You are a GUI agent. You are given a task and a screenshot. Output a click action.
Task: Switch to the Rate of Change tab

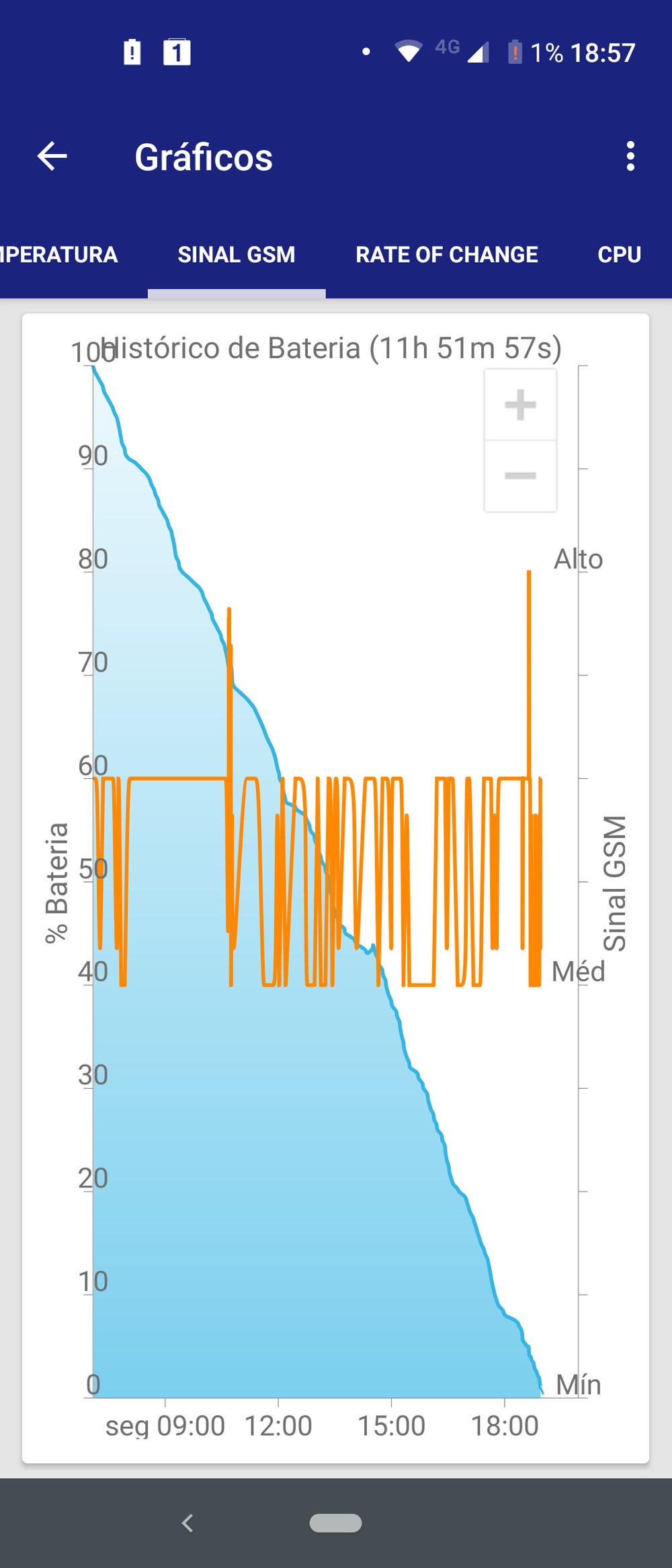446,255
